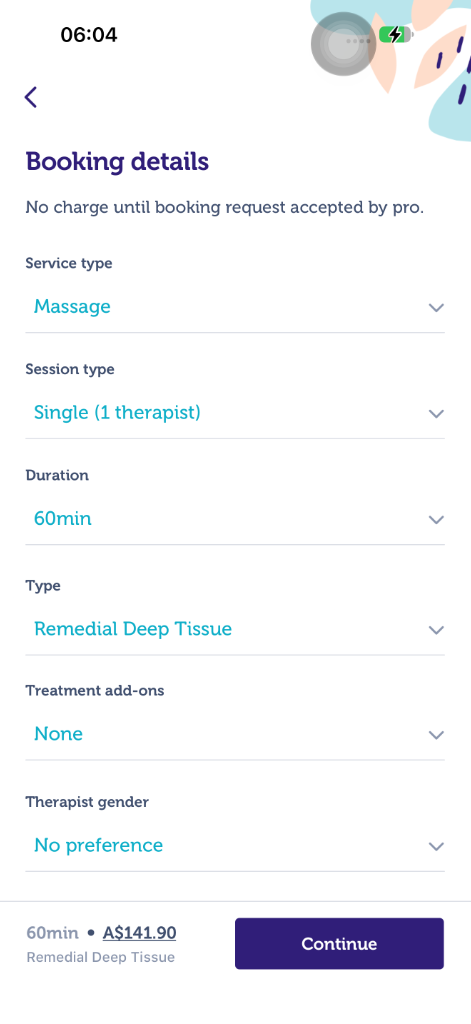Change the Session type selection
The width and height of the screenshot is (471, 1024).
tap(235, 413)
